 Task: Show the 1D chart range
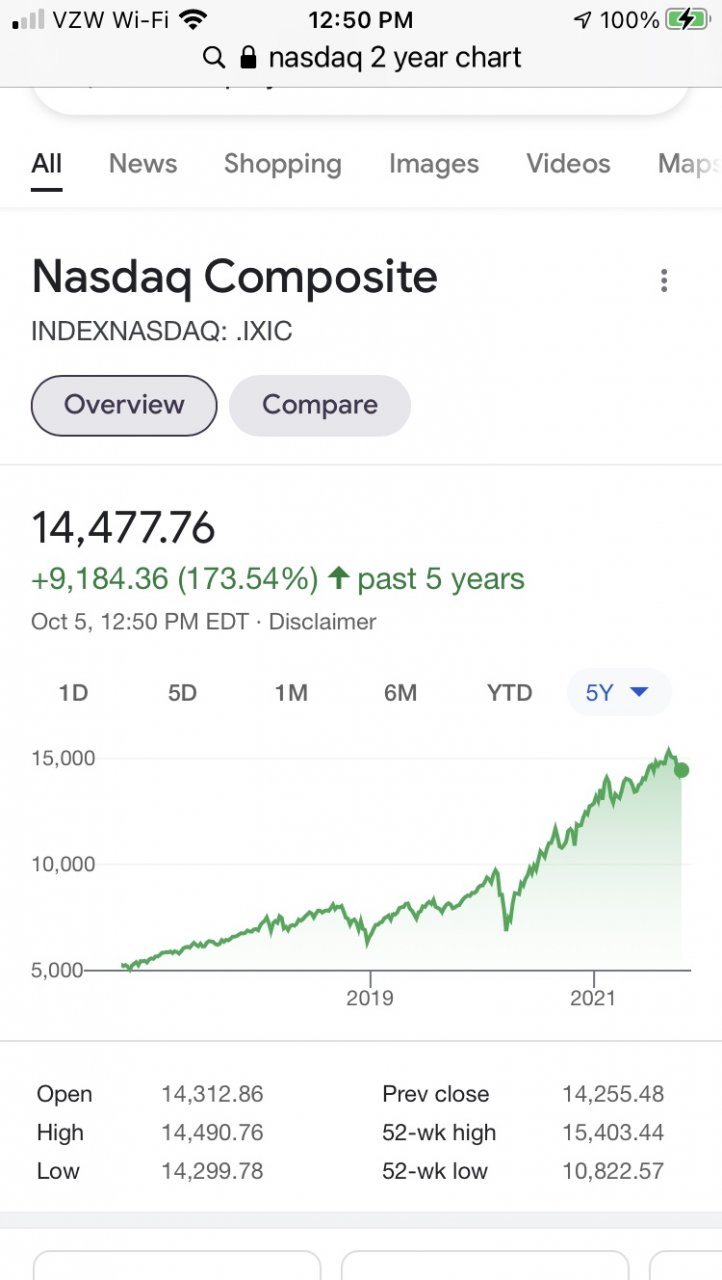pos(73,693)
